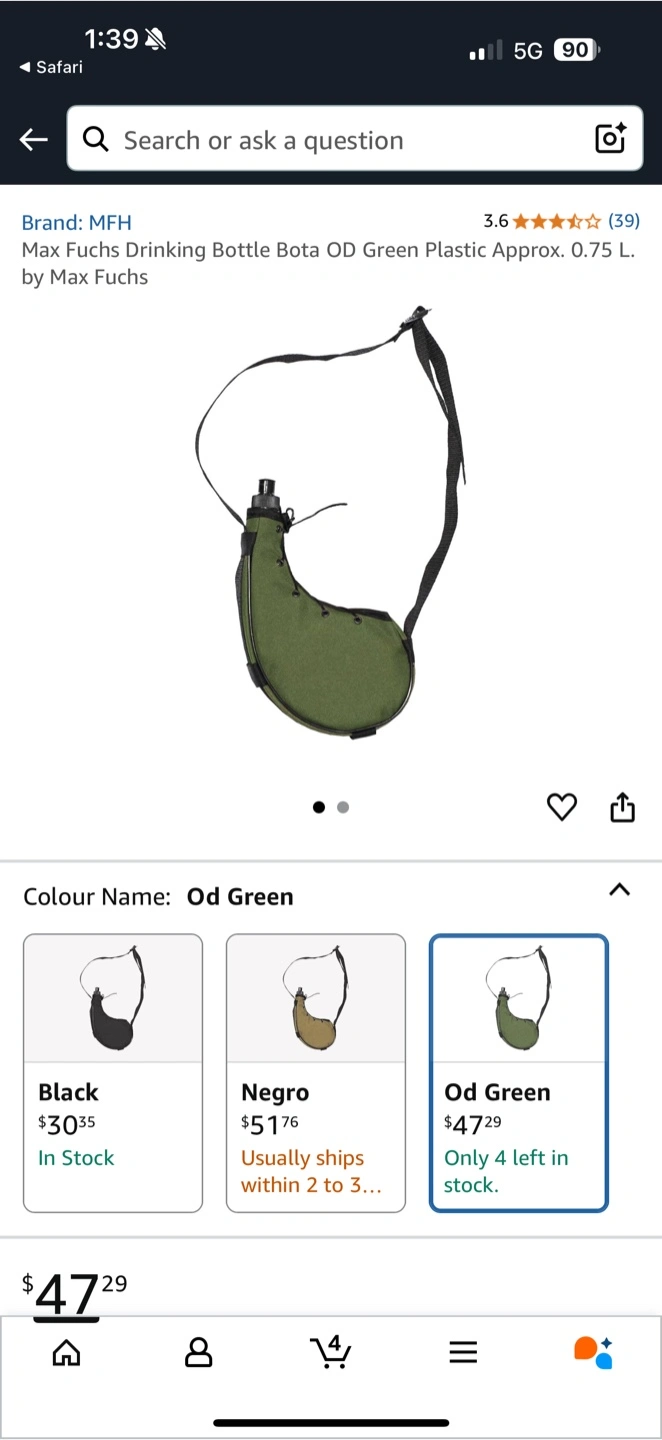This screenshot has height=1440, width=662.
Task: Choose the Negro colour option
Action: click(x=316, y=1073)
